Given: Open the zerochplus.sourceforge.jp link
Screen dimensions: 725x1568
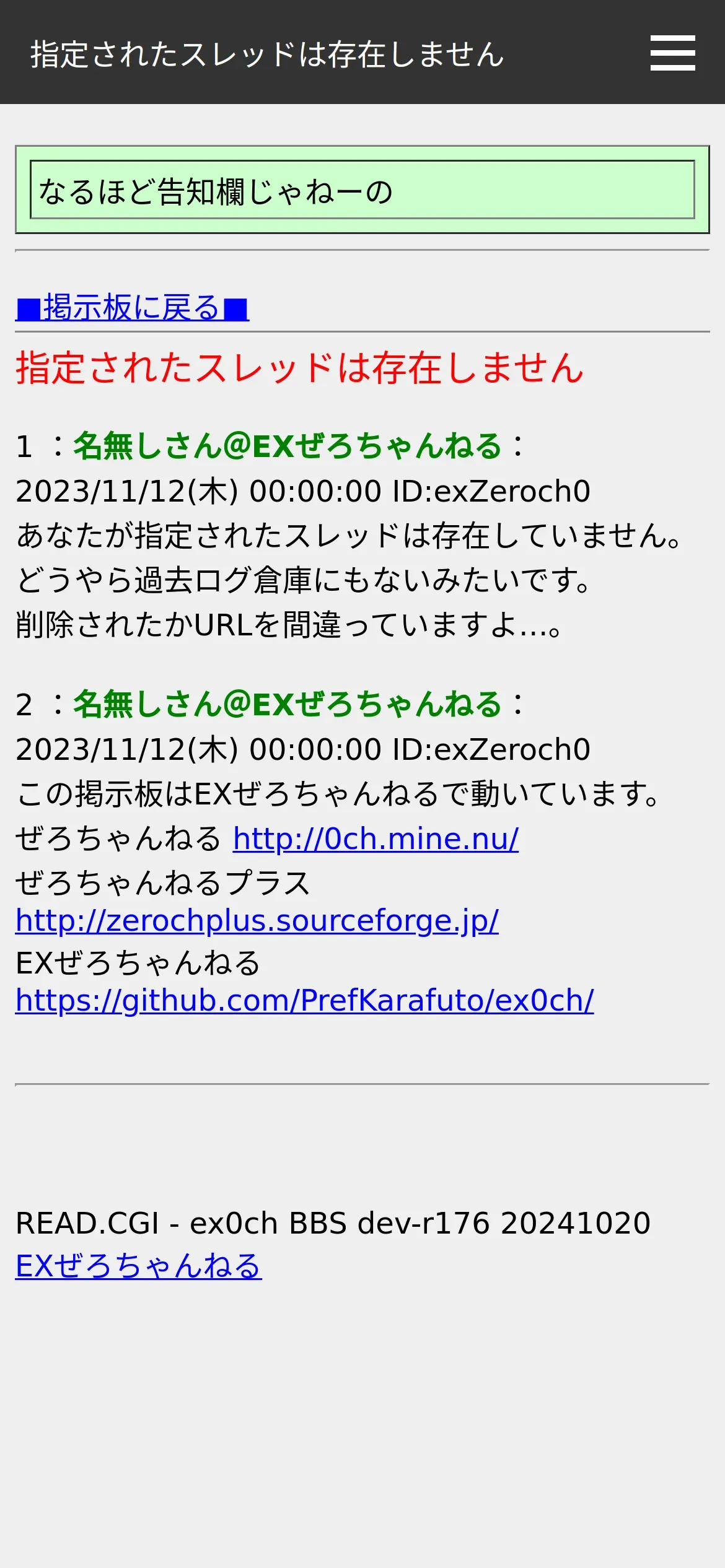Looking at the screenshot, I should pyautogui.click(x=257, y=921).
